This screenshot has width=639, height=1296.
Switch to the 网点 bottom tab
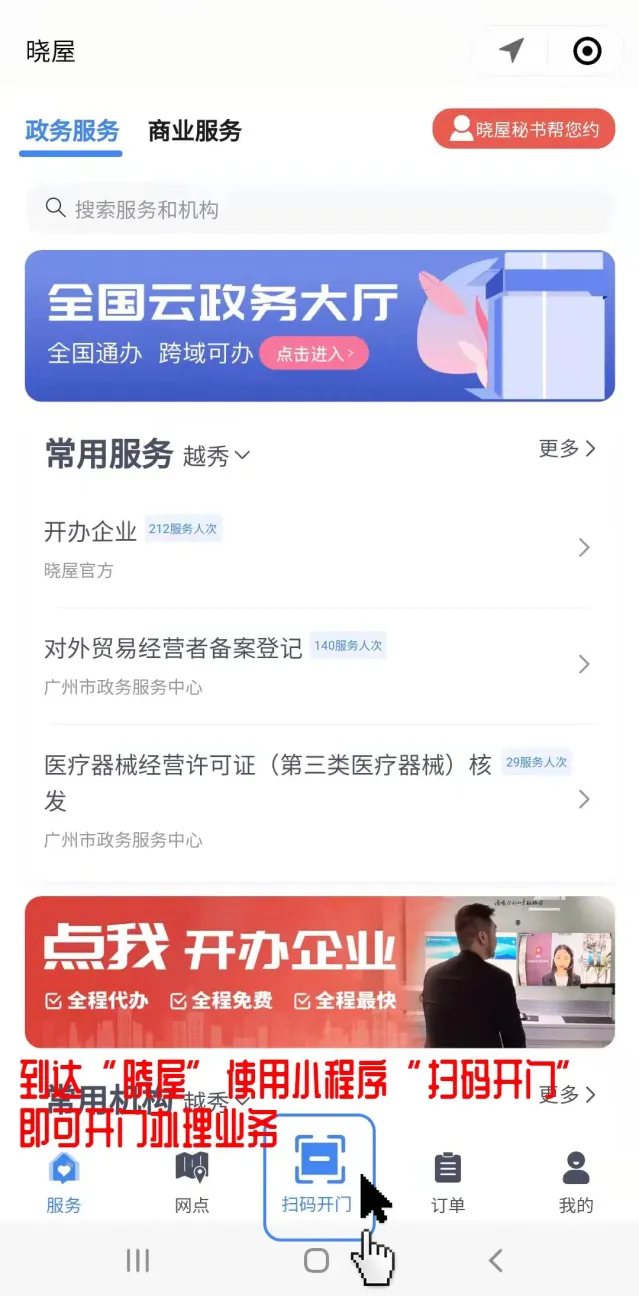(x=192, y=1182)
